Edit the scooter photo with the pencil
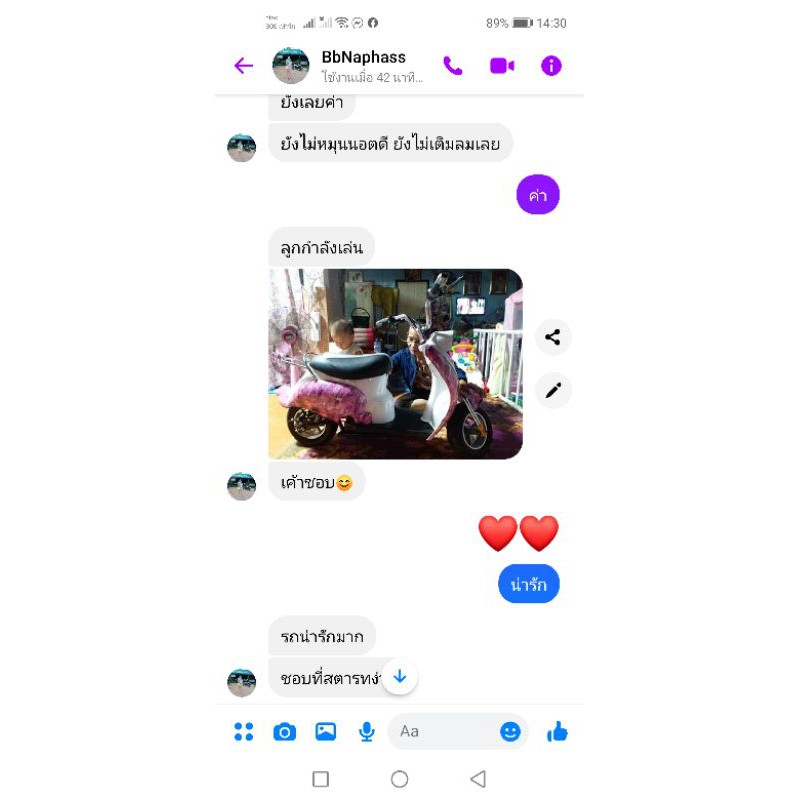The image size is (800, 800). 553,390
